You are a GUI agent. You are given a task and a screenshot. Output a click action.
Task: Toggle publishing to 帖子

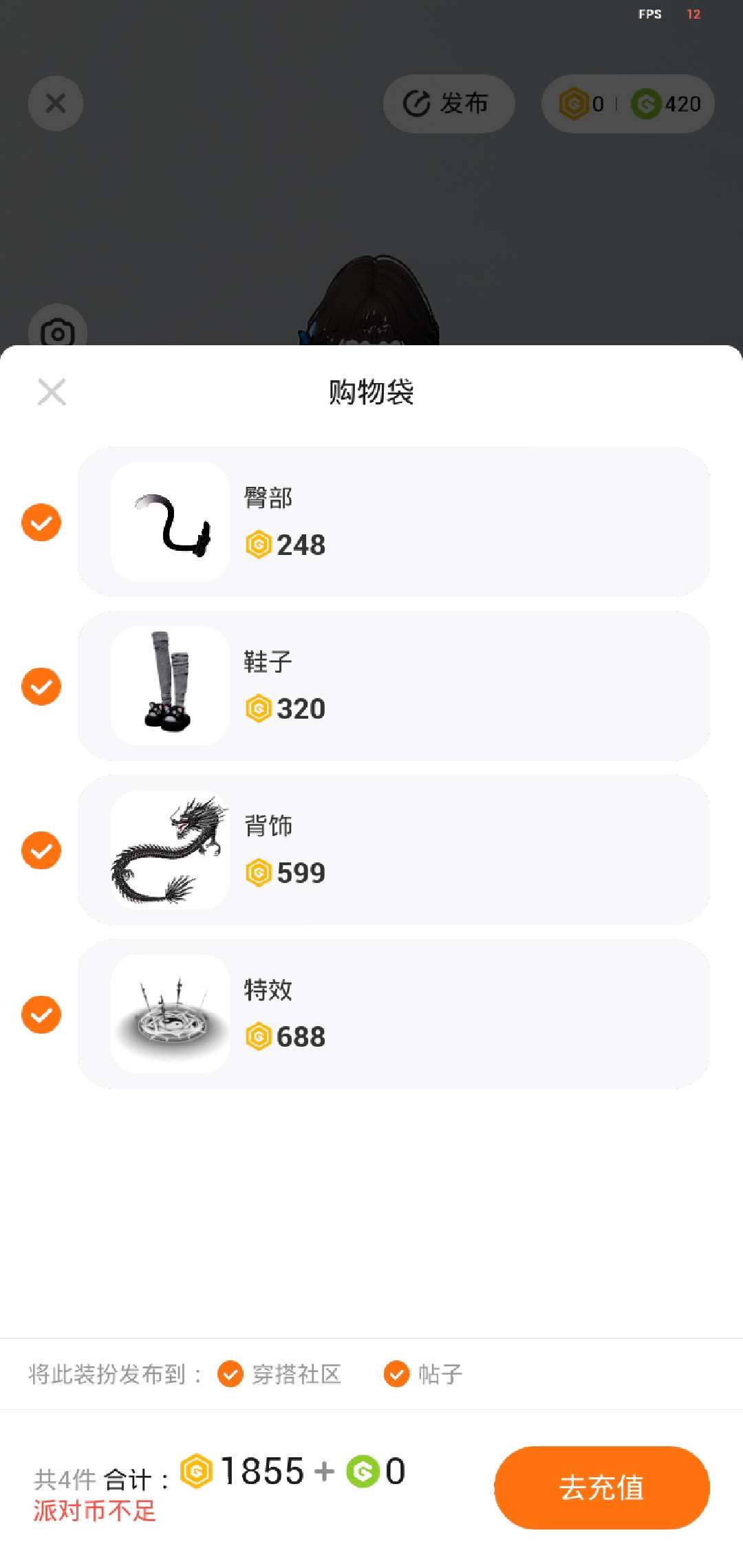tap(396, 1374)
